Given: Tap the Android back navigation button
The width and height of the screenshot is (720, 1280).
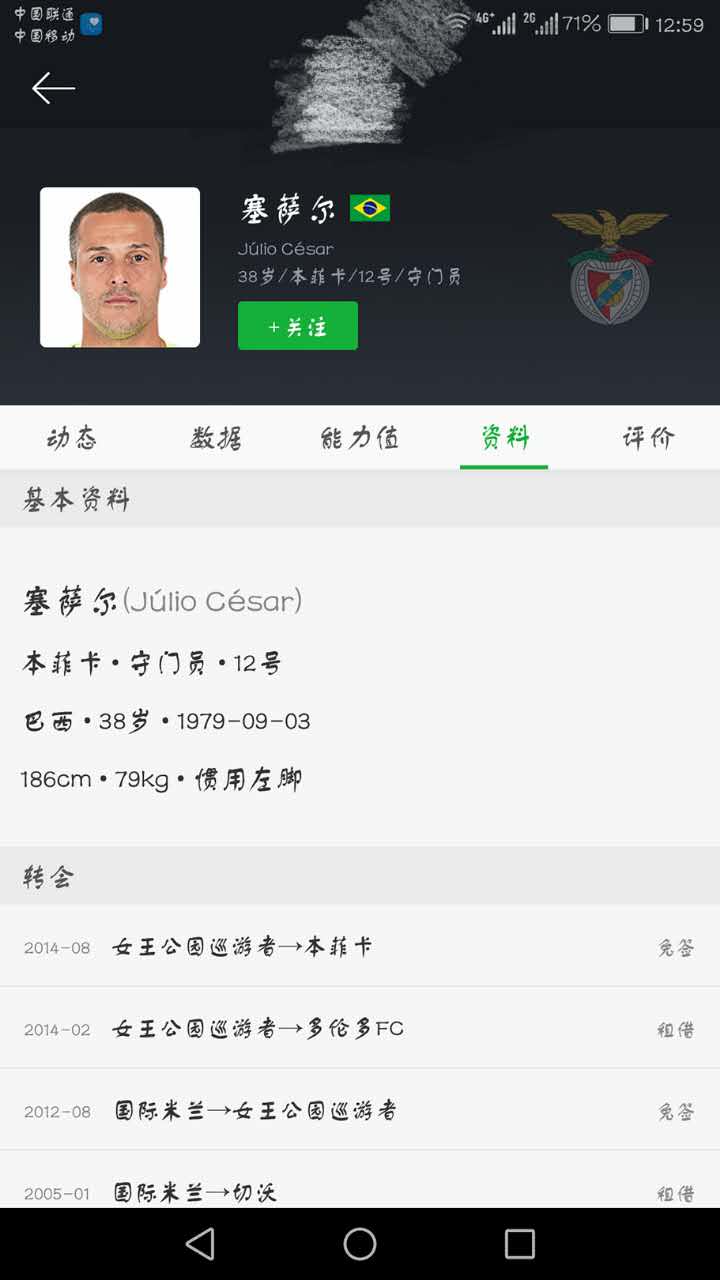Looking at the screenshot, I should (199, 1243).
